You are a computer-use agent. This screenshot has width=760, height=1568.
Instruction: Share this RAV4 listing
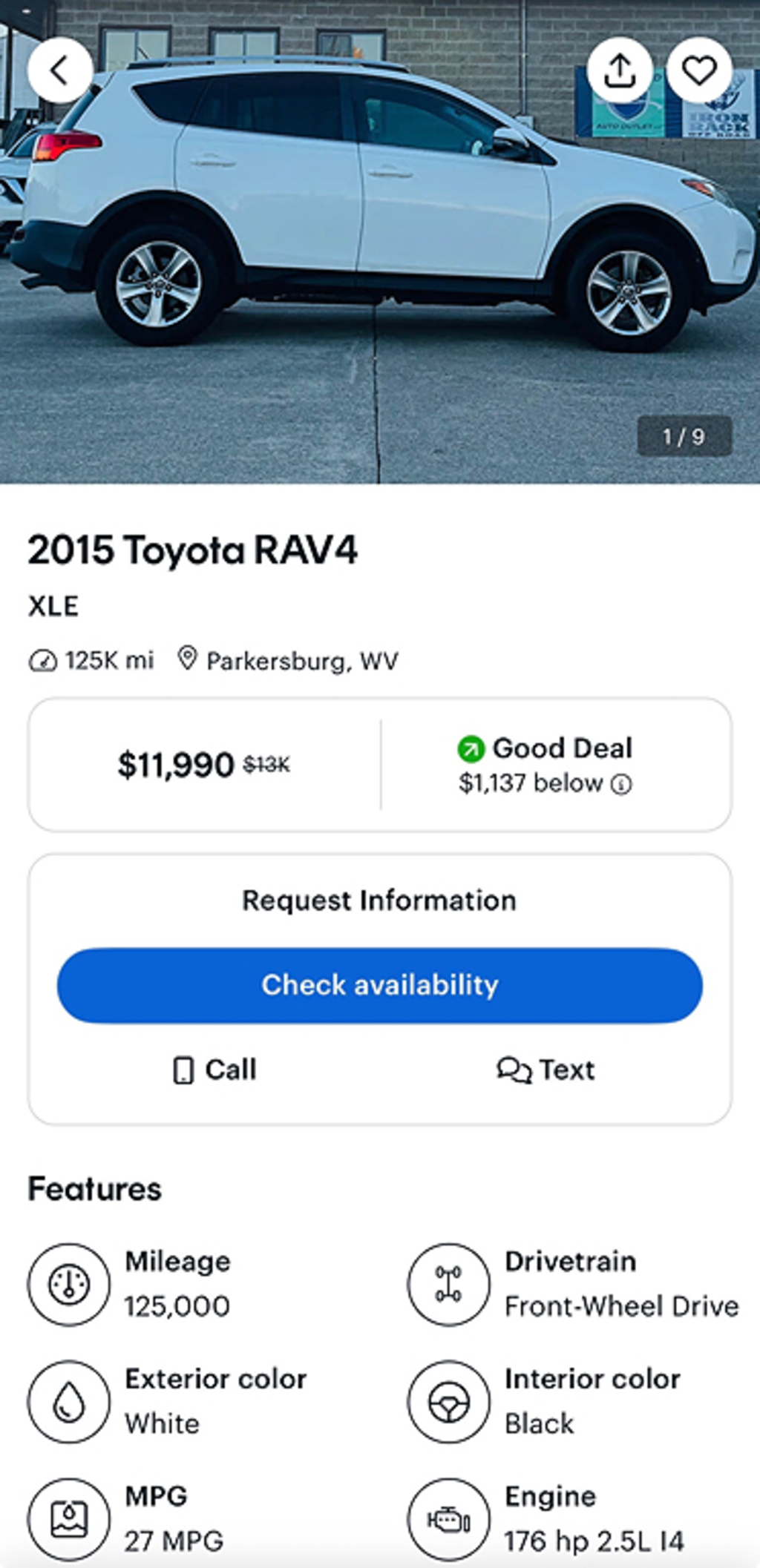(620, 70)
